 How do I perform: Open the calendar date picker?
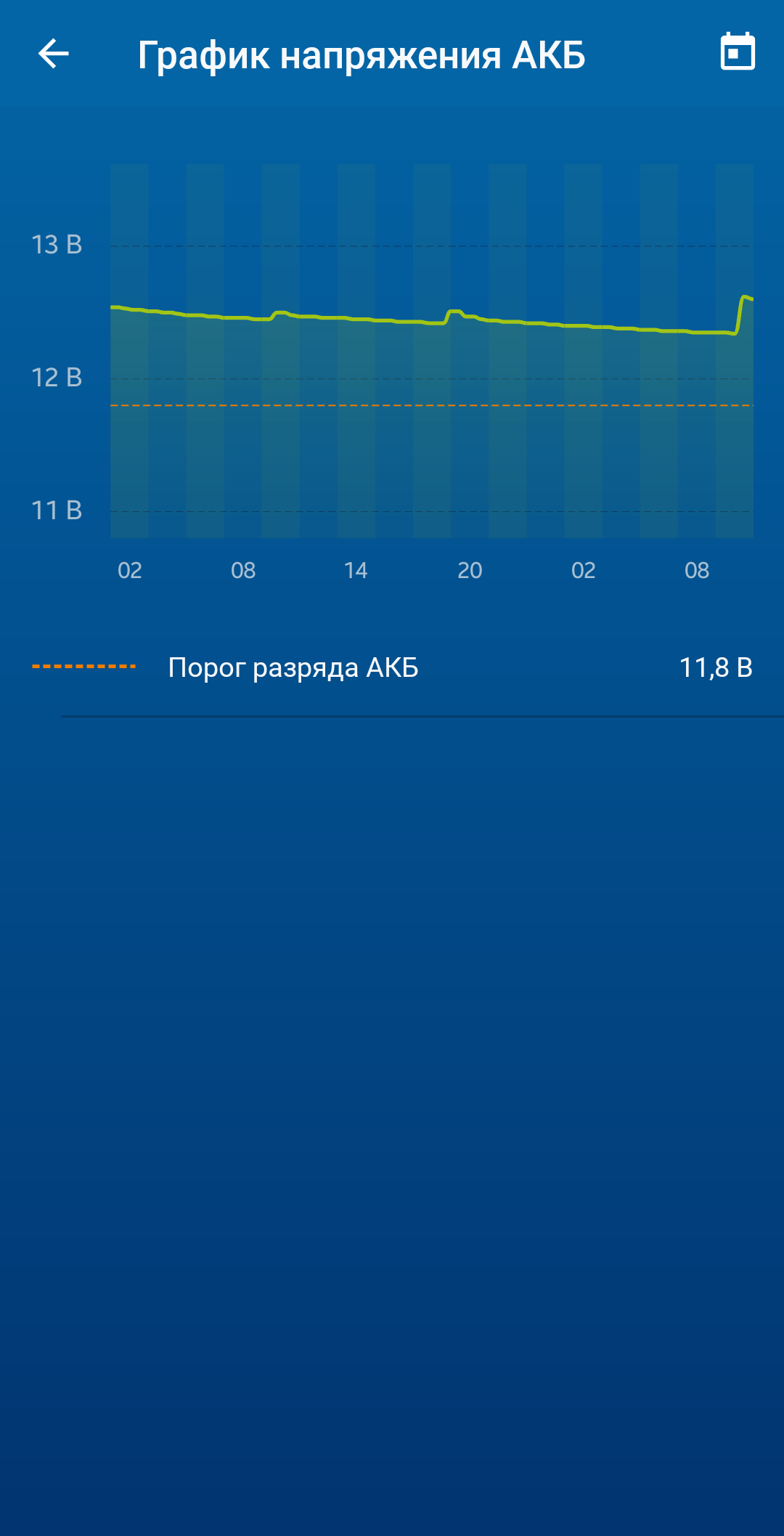click(737, 52)
